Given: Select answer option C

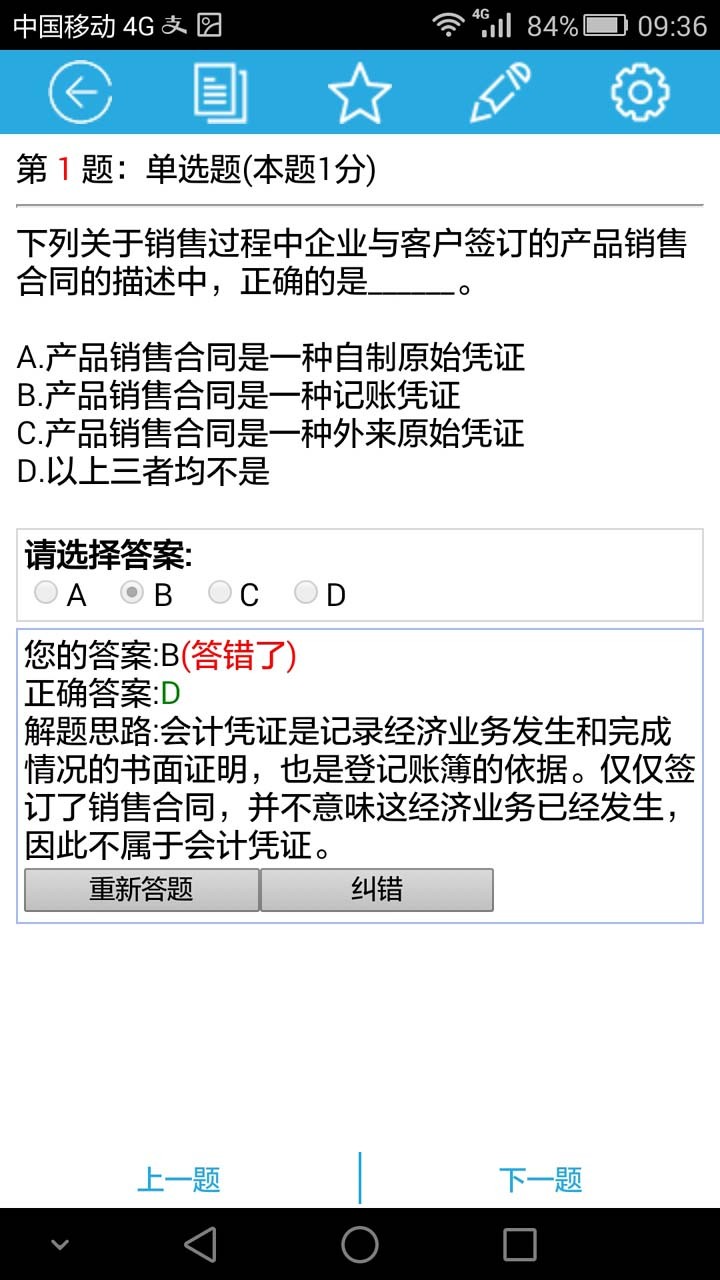Looking at the screenshot, I should click(219, 593).
